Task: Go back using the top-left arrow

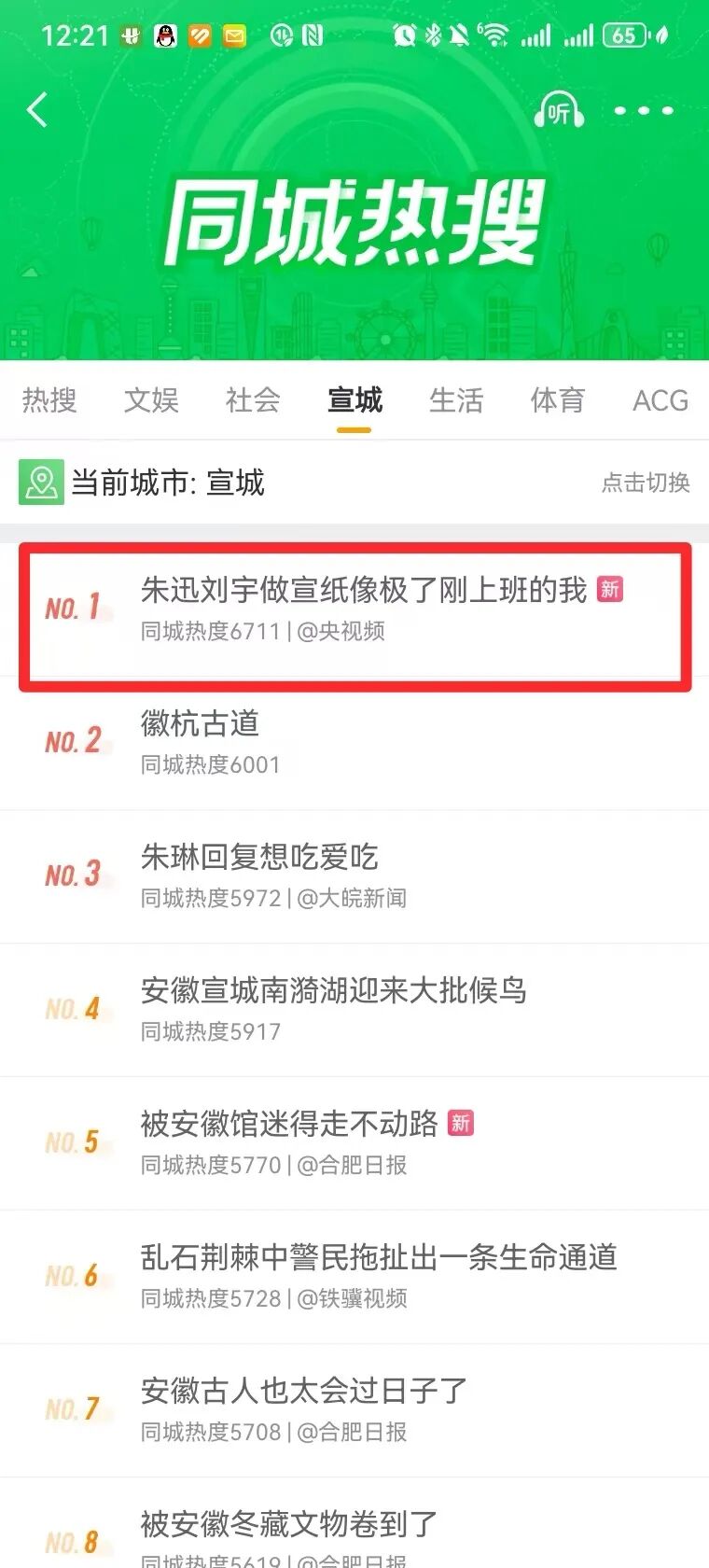Action: pos(37,110)
